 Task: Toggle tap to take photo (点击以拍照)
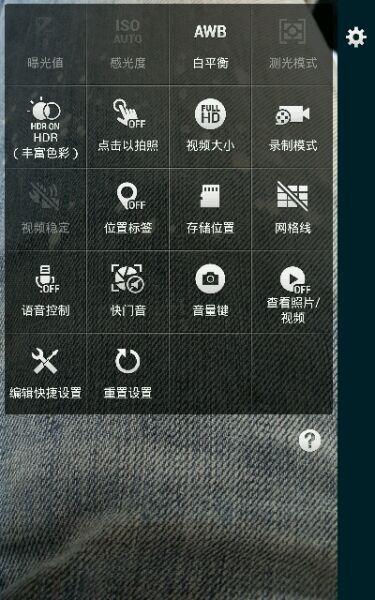pyautogui.click(x=128, y=127)
